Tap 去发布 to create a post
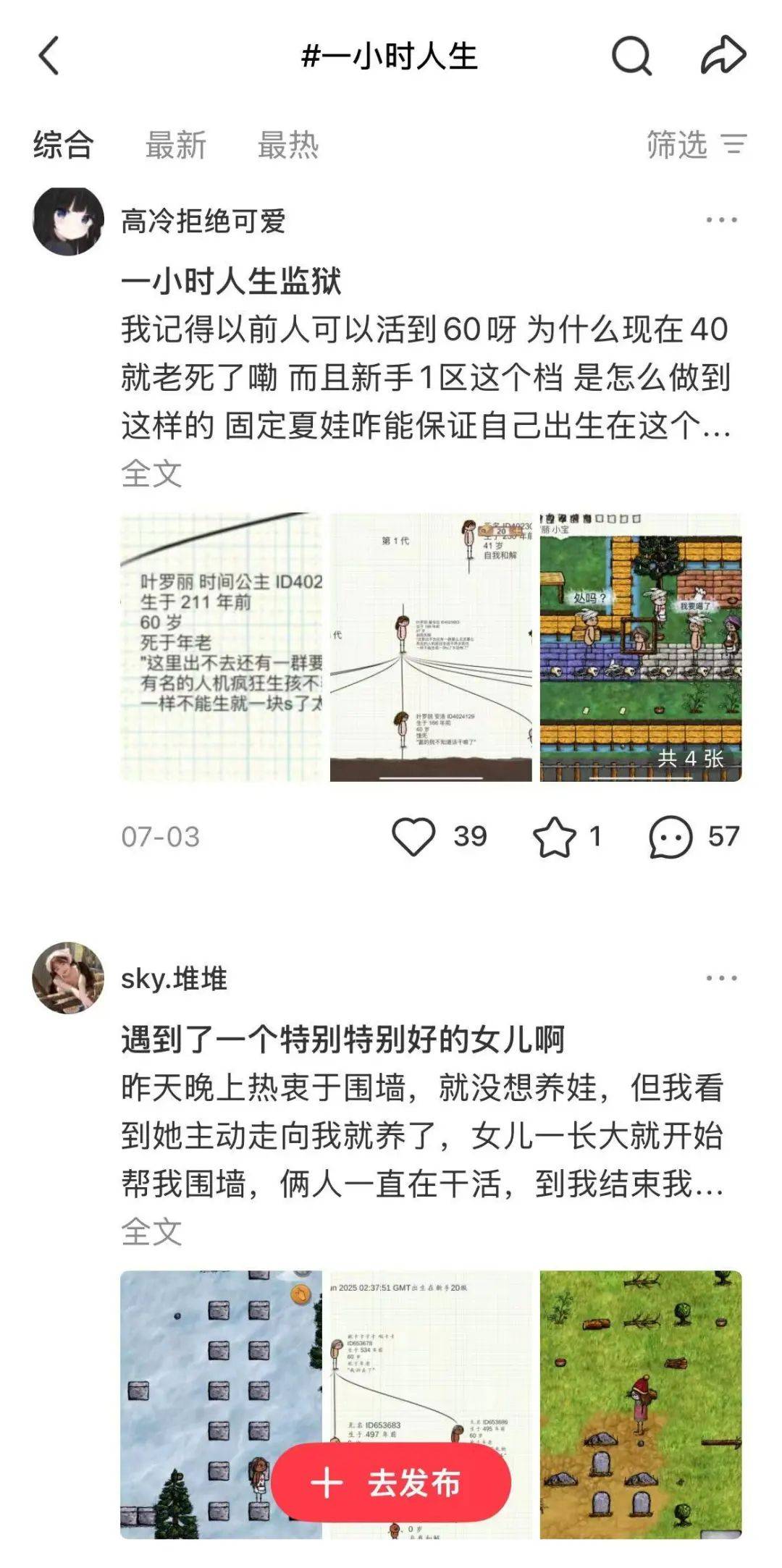 [x=391, y=1483]
